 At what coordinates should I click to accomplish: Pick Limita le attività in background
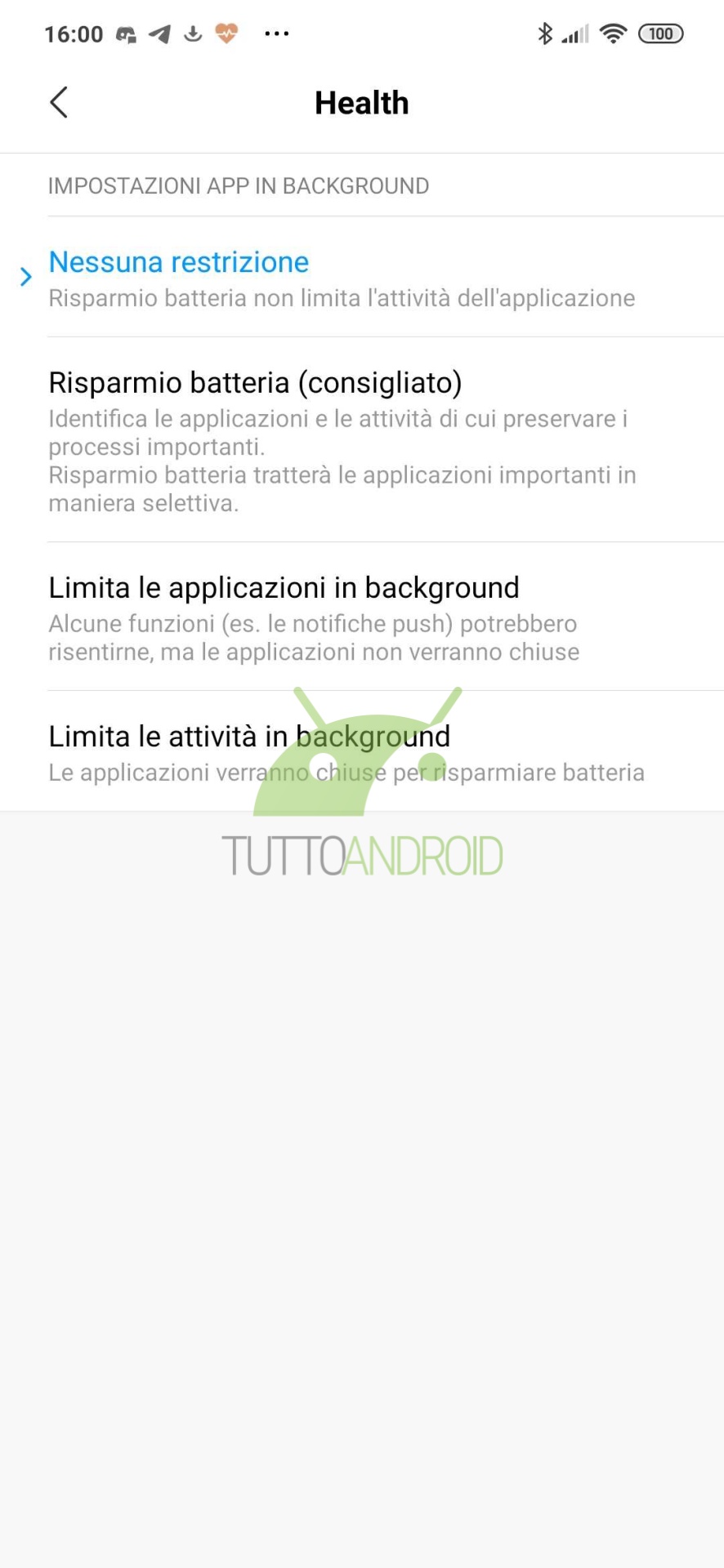click(362, 751)
